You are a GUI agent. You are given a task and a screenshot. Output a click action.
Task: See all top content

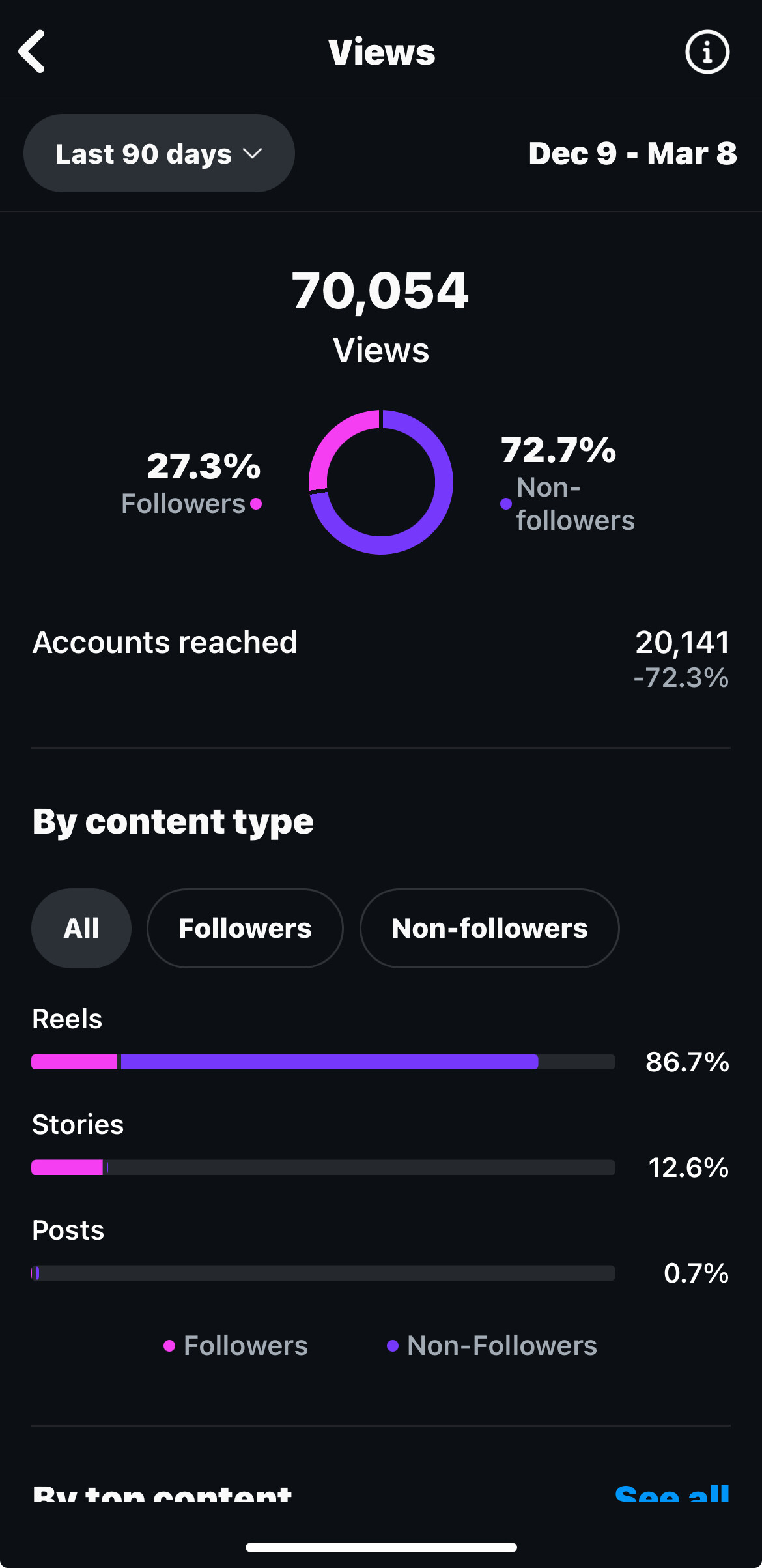672,1492
